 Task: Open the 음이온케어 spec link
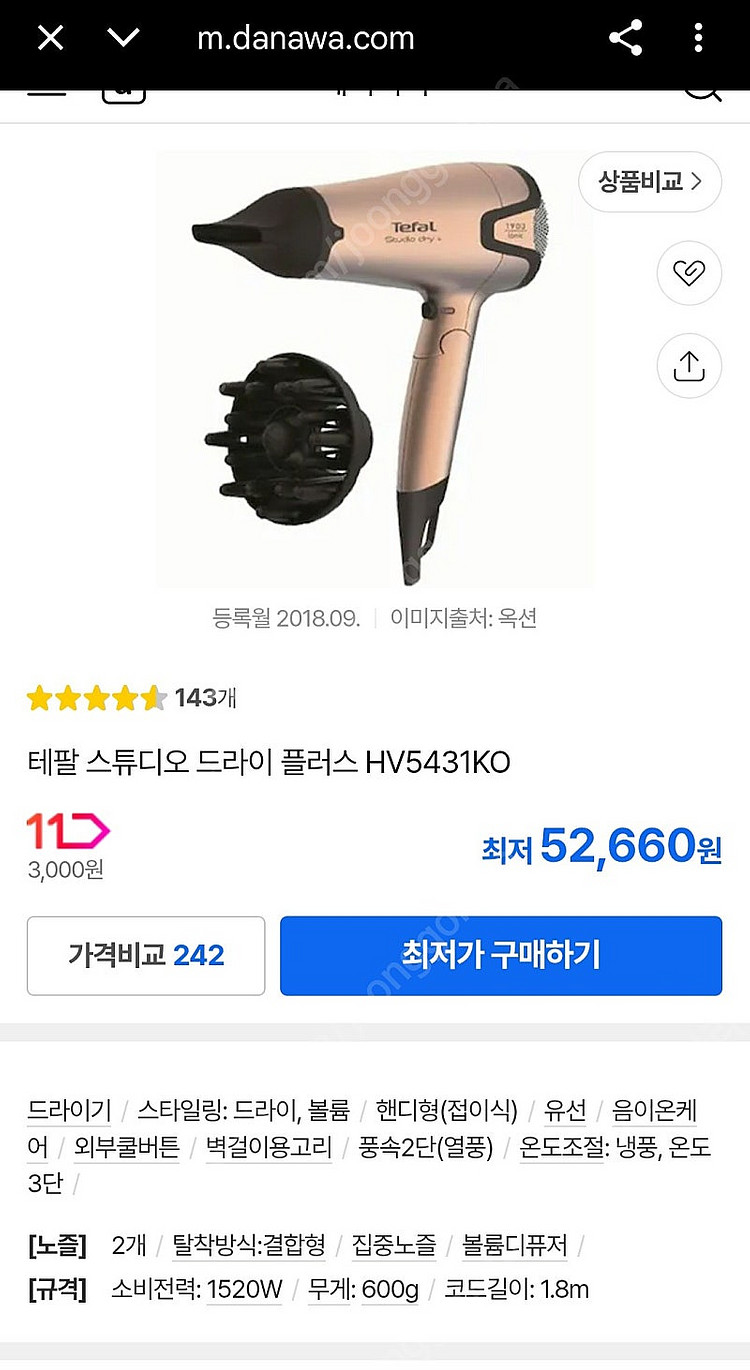654,1110
